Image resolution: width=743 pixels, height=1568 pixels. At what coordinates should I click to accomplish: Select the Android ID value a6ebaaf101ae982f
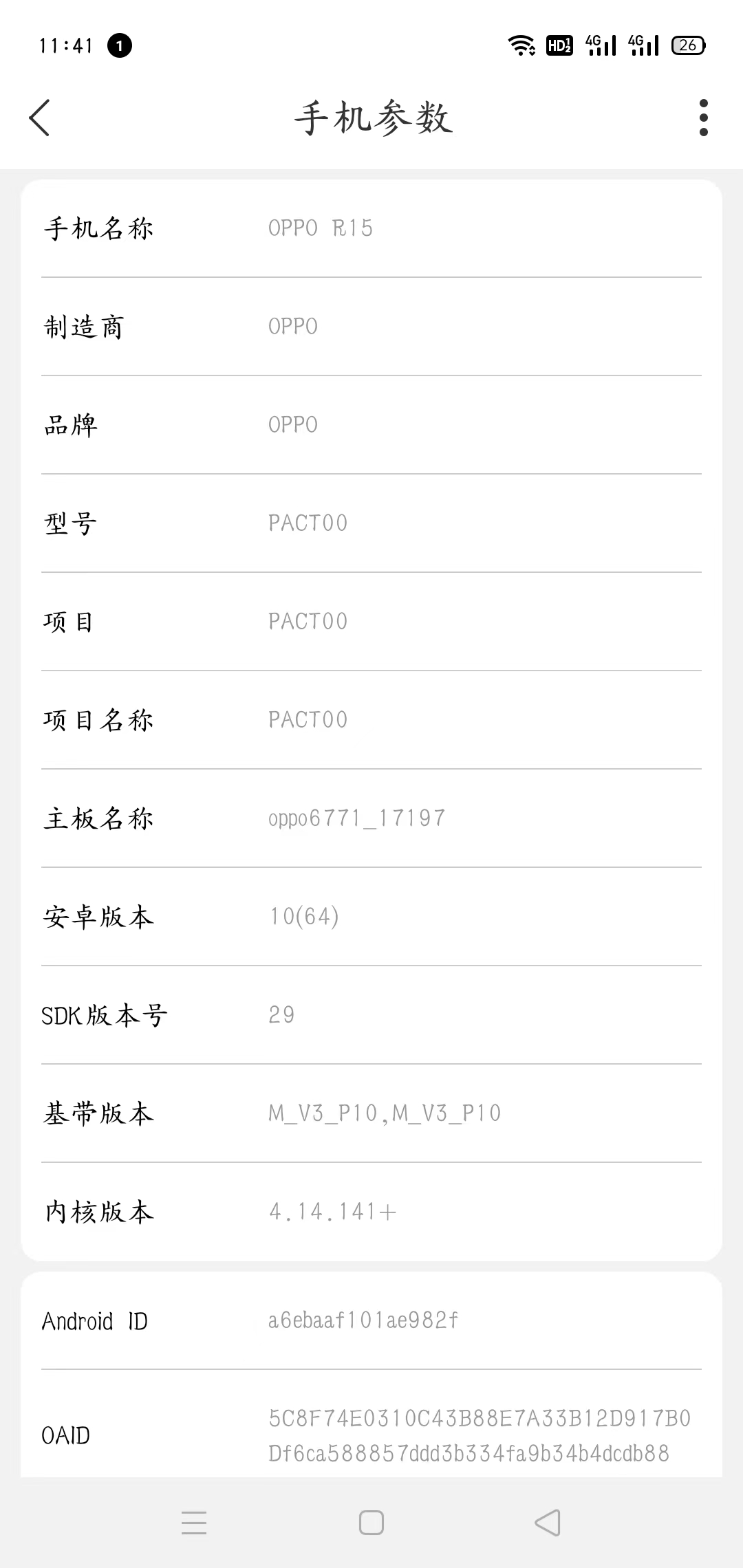[x=364, y=1320]
